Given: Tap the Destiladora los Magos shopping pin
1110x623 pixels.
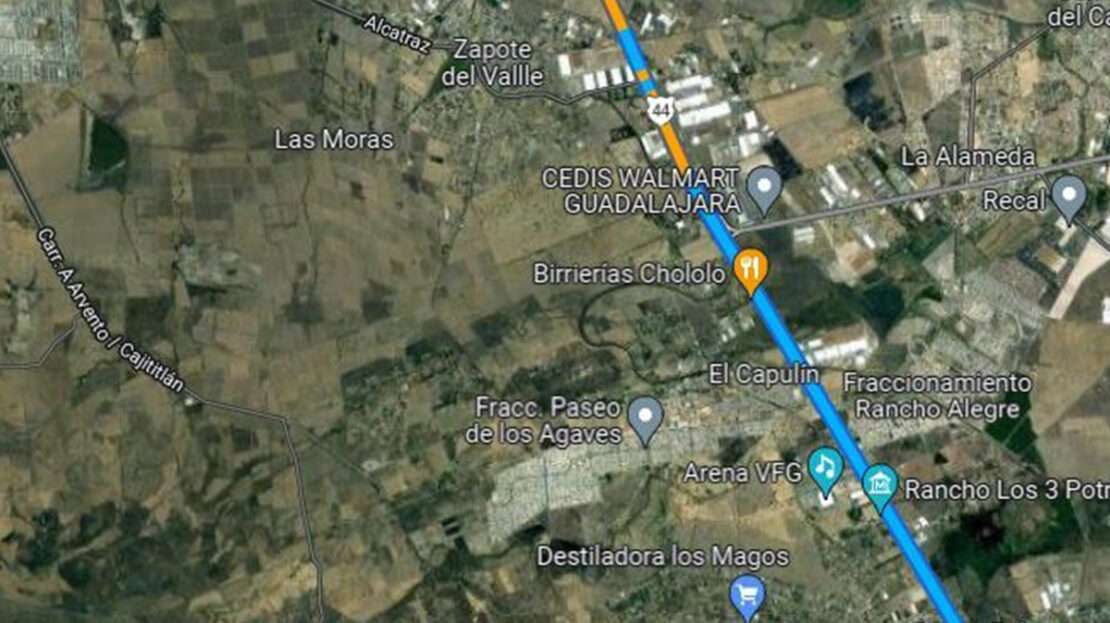Looking at the screenshot, I should pos(746,594).
